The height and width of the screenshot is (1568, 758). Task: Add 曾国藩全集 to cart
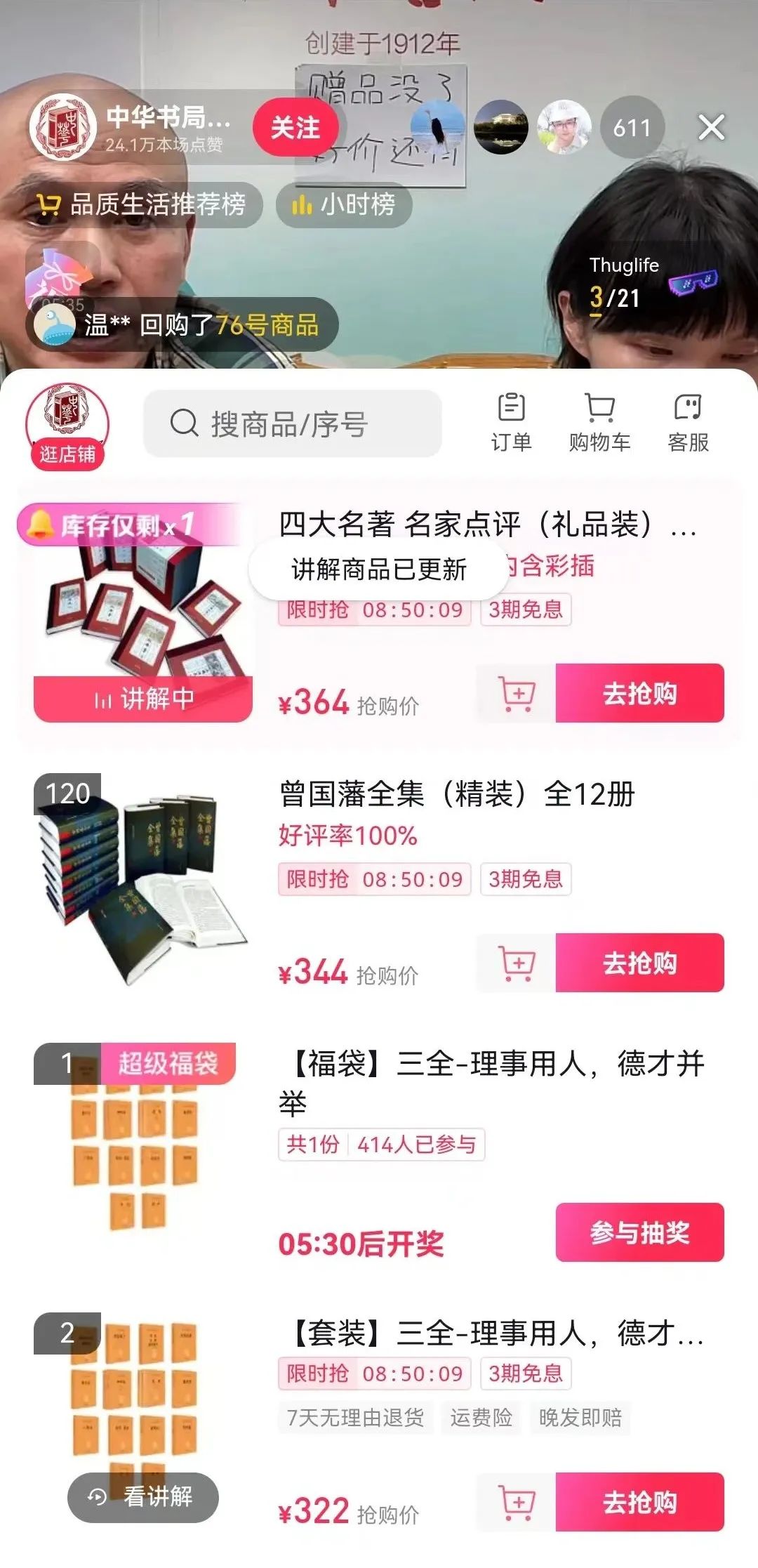517,963
